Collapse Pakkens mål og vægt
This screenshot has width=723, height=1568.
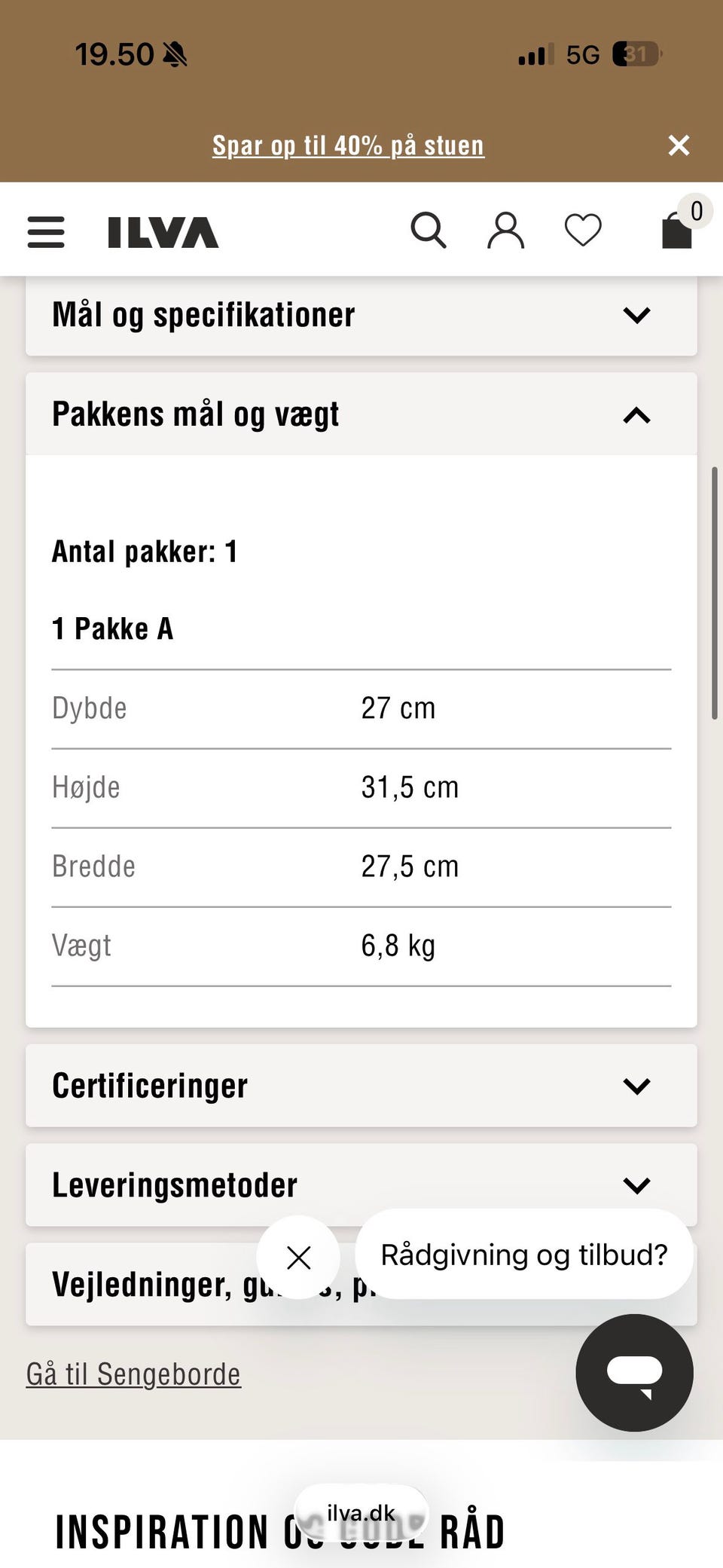[361, 414]
